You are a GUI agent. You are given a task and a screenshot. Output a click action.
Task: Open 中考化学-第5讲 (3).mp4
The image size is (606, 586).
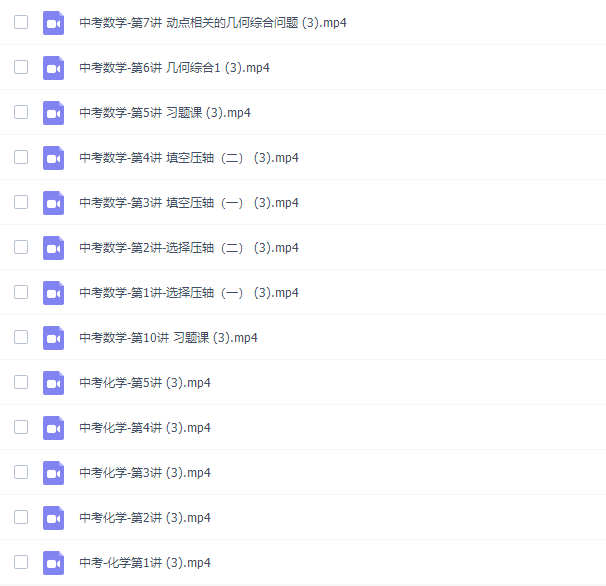click(144, 383)
